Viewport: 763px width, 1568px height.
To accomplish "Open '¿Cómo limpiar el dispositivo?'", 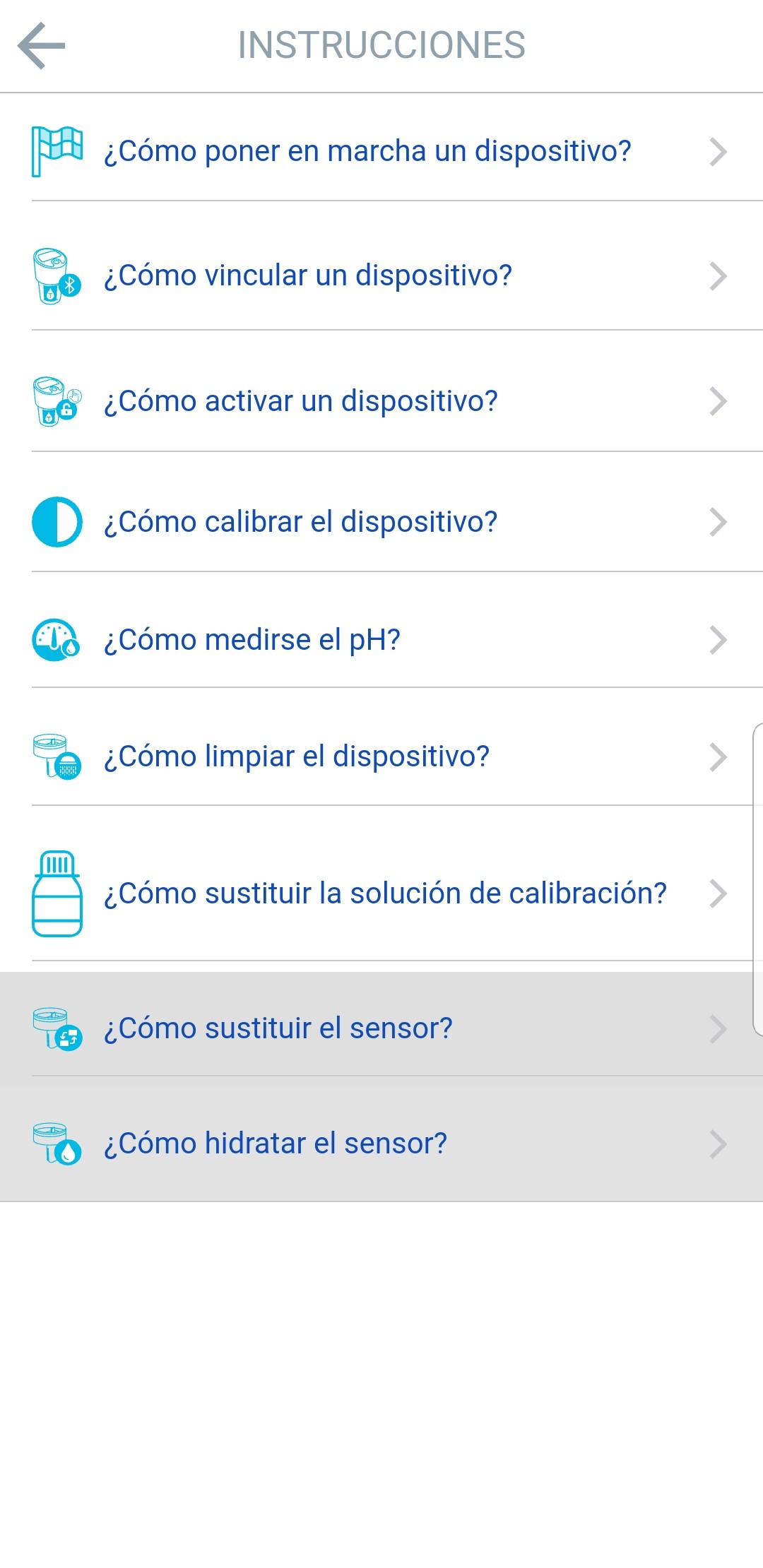I will (381, 756).
